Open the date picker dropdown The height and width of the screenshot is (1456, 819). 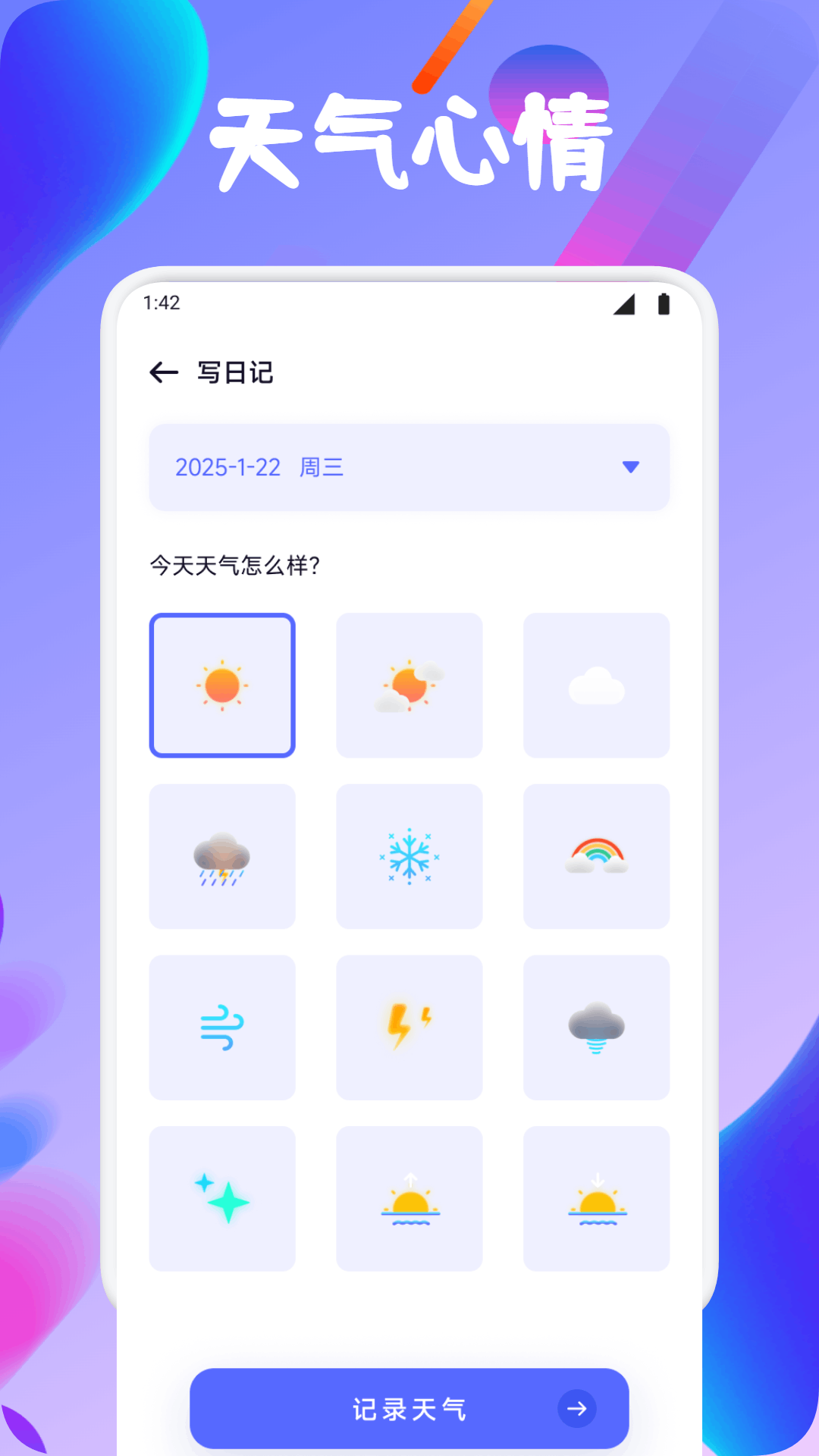409,466
